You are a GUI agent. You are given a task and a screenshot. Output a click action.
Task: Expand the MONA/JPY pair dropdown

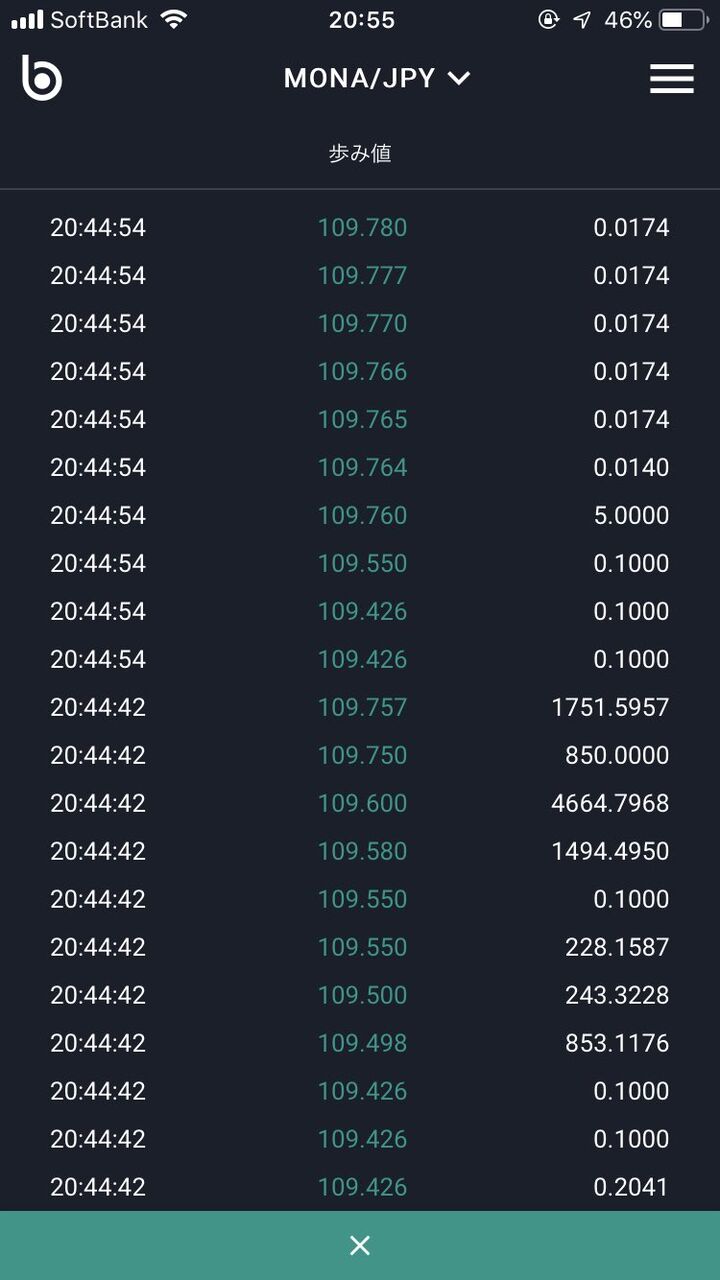tap(377, 79)
